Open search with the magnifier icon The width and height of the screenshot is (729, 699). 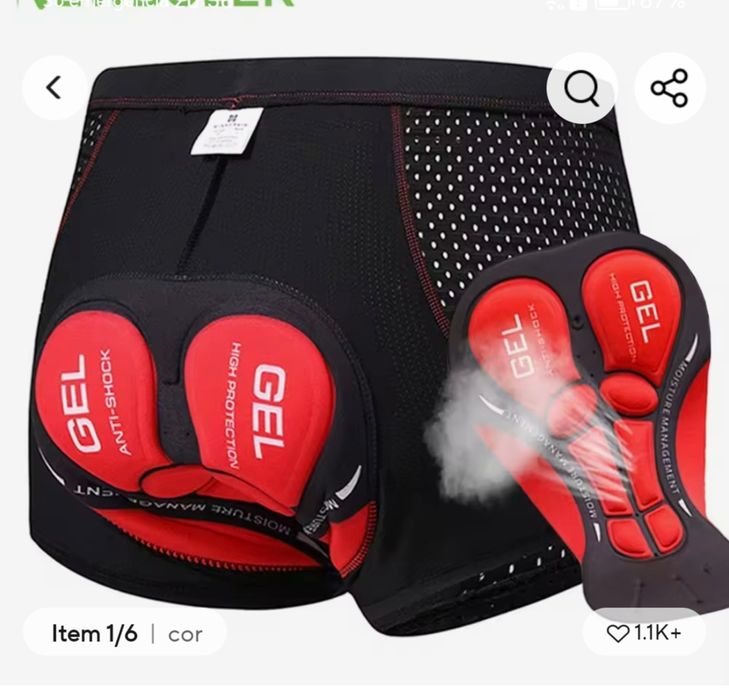click(x=581, y=89)
